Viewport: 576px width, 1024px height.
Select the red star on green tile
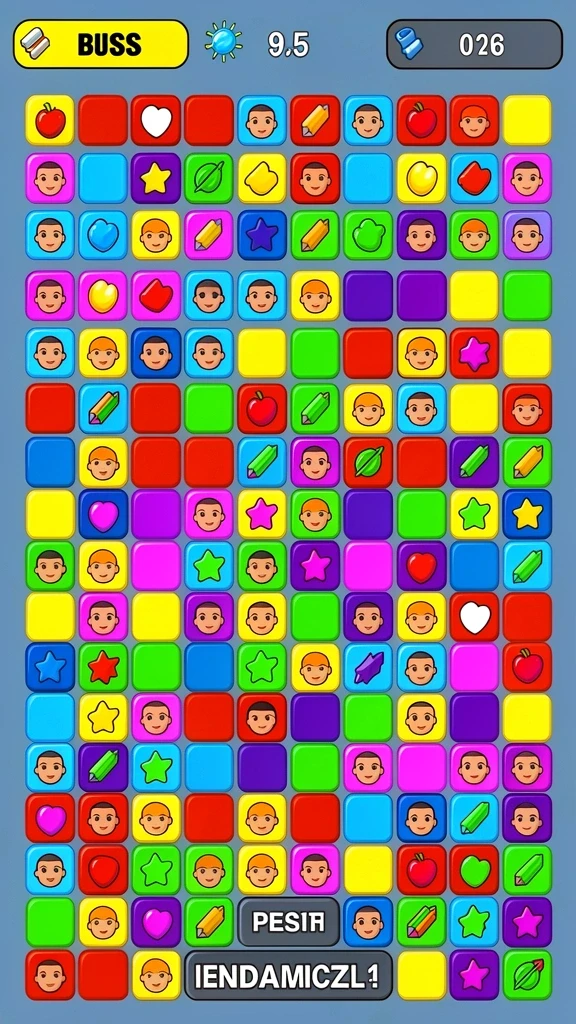[x=103, y=667]
